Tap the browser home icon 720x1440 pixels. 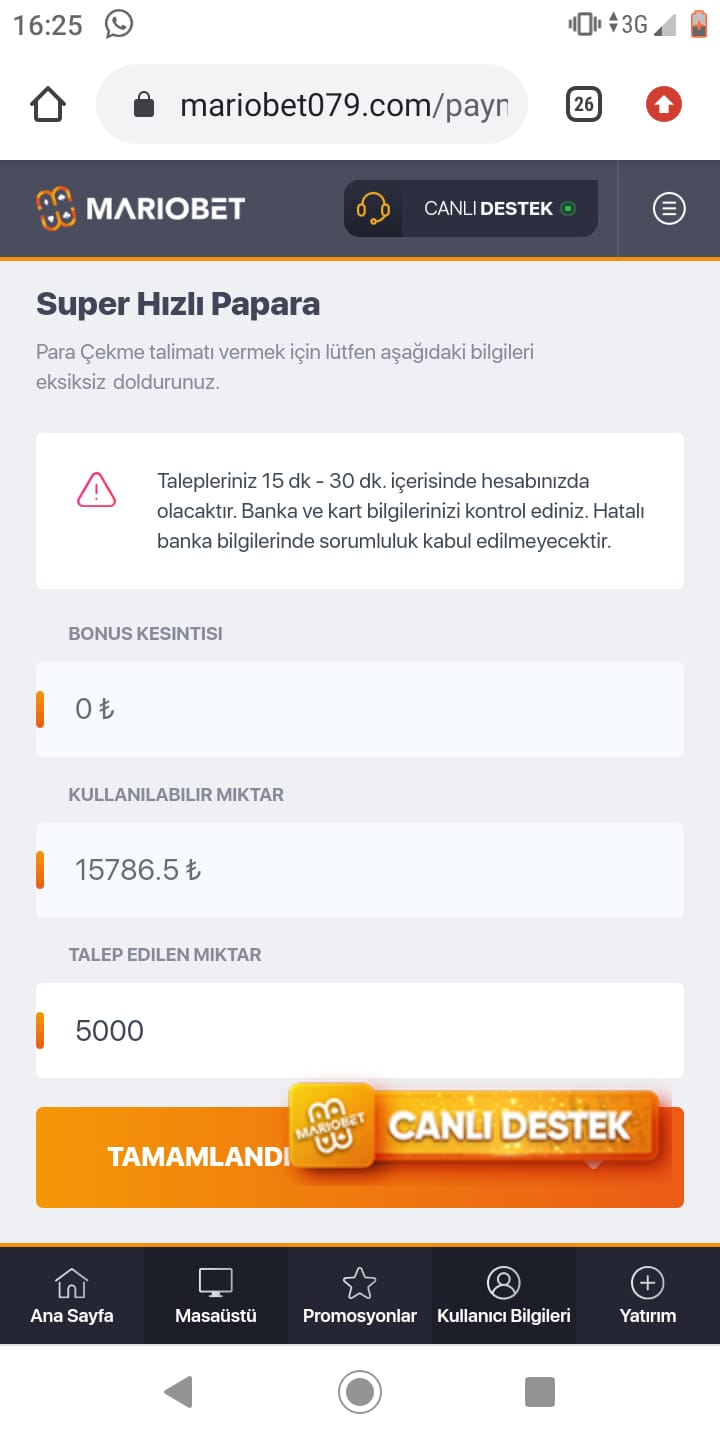48,105
